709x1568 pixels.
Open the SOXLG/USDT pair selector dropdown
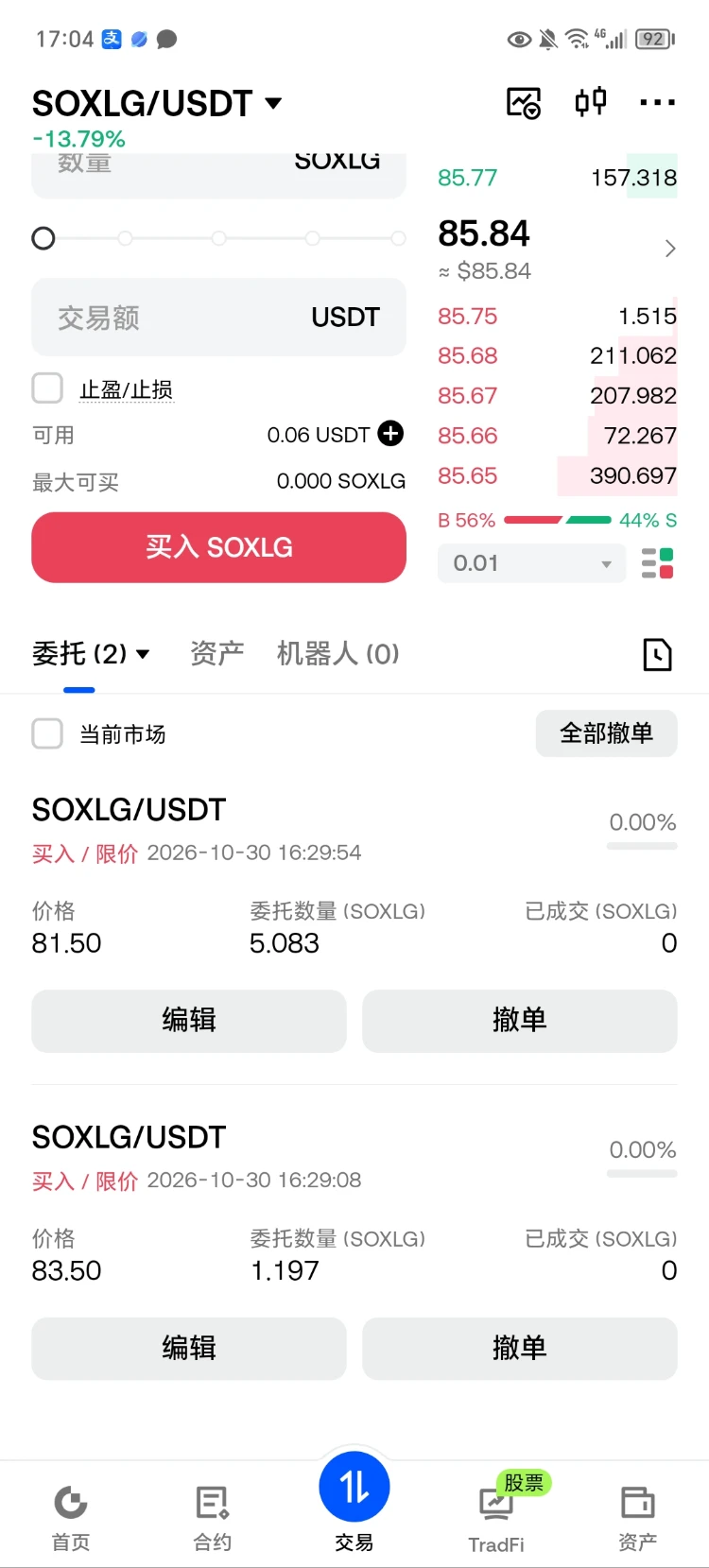pos(157,103)
